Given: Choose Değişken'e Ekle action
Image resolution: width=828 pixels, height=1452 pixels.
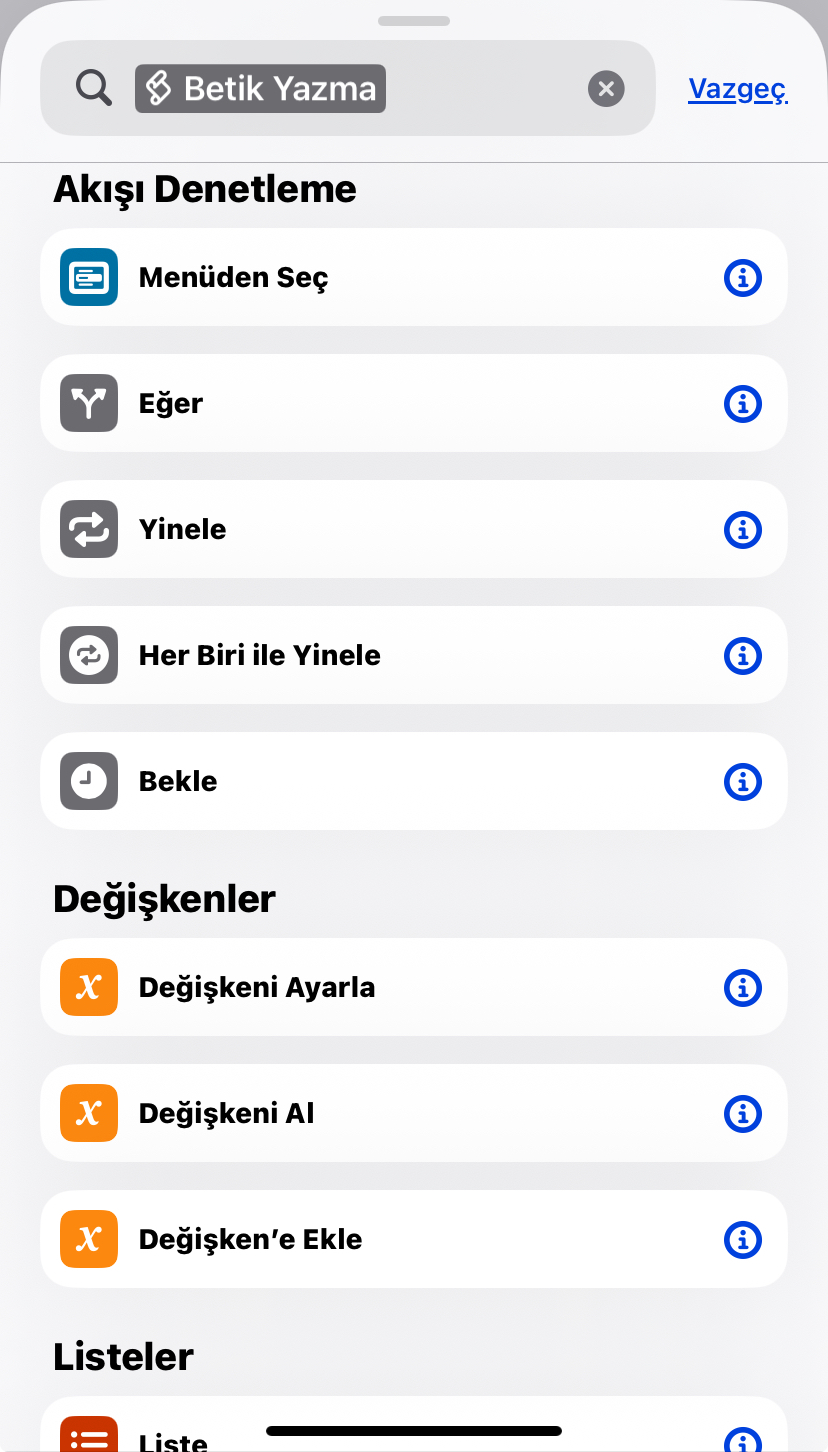Looking at the screenshot, I should pos(414,1239).
